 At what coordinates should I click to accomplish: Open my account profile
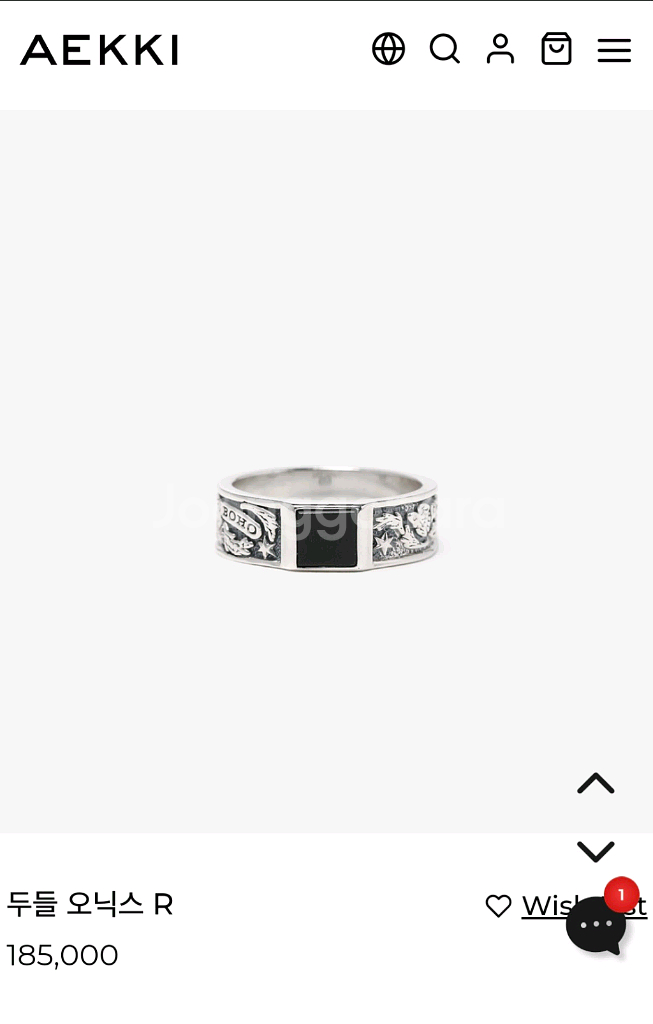[x=500, y=49]
